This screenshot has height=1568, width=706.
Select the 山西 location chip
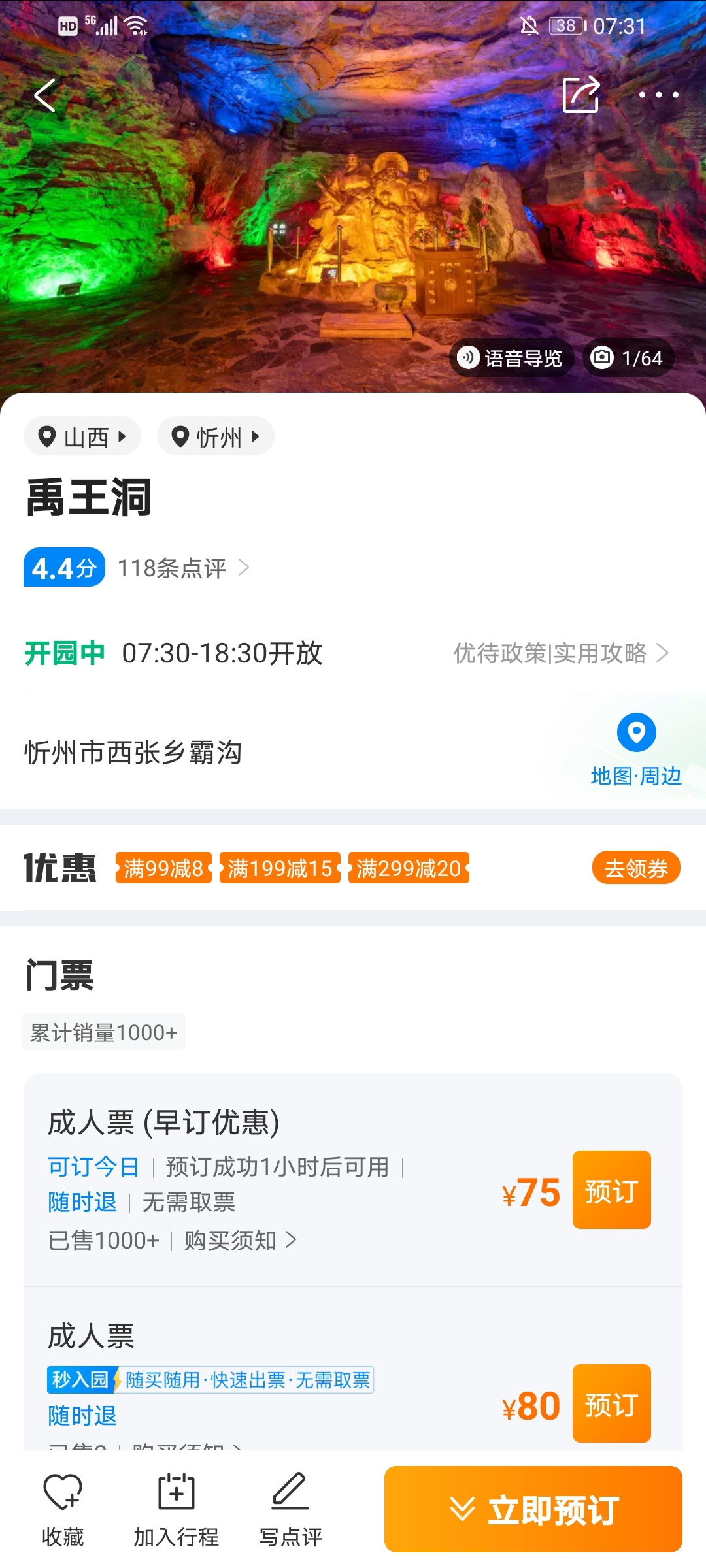pos(82,436)
